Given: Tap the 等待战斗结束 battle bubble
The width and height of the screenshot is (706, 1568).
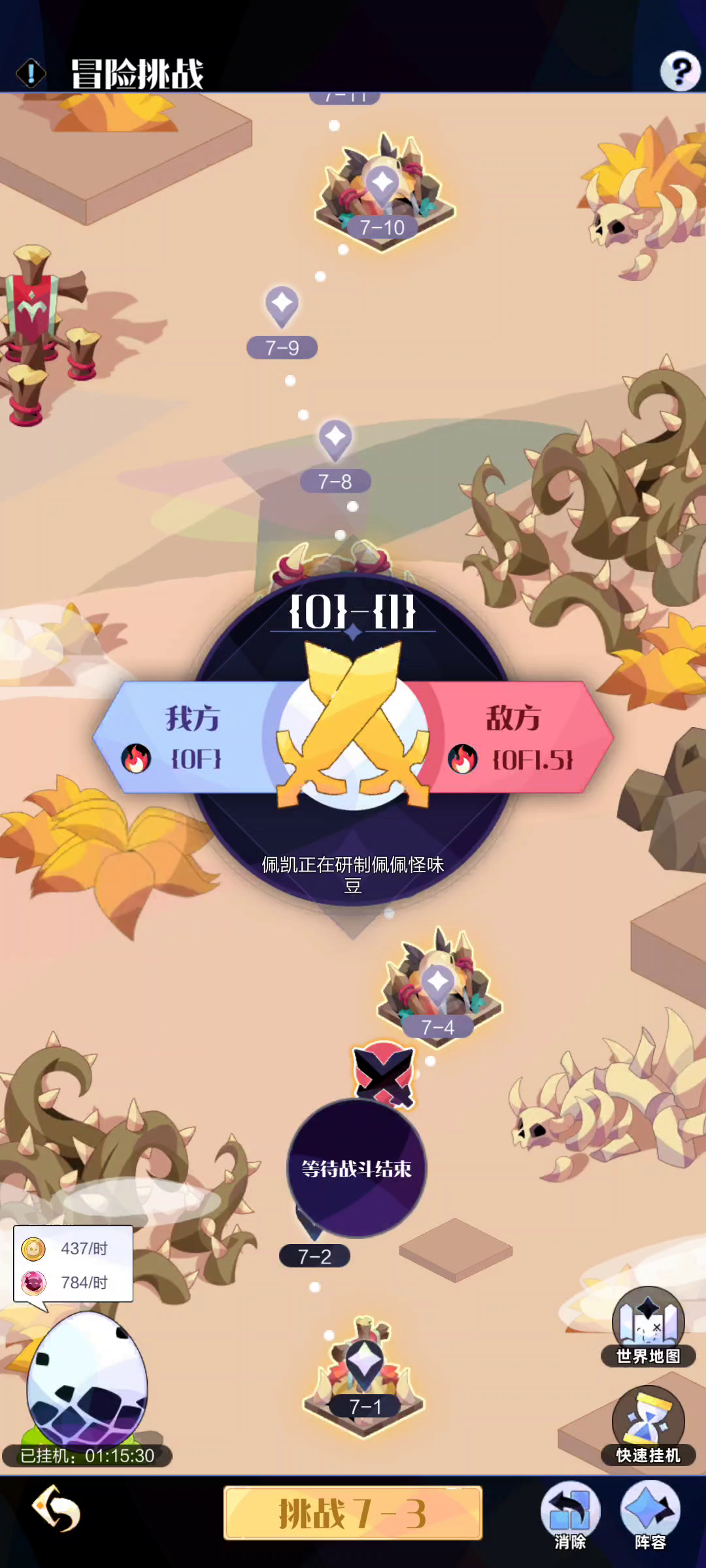Looking at the screenshot, I should (356, 1168).
